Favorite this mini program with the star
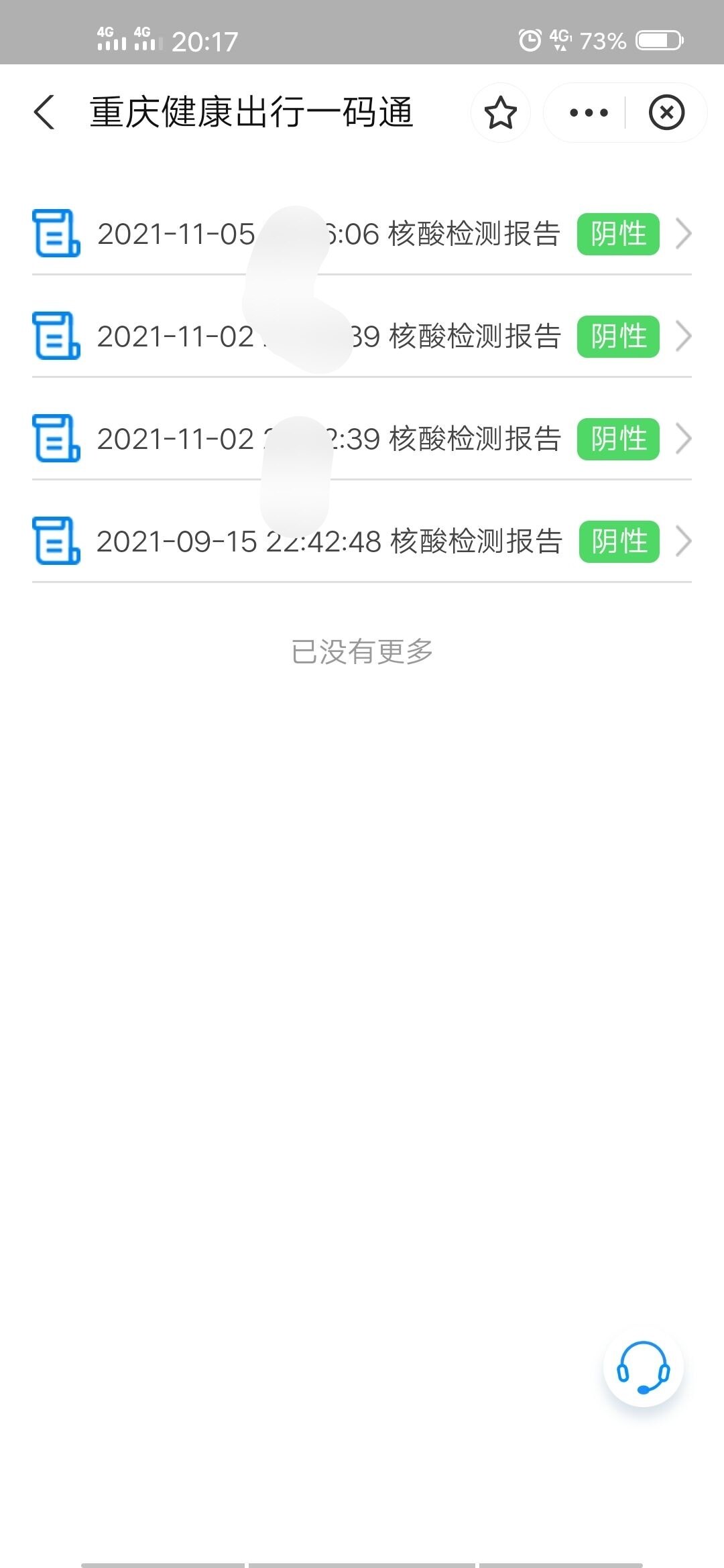Viewport: 724px width, 1568px height. (x=500, y=113)
